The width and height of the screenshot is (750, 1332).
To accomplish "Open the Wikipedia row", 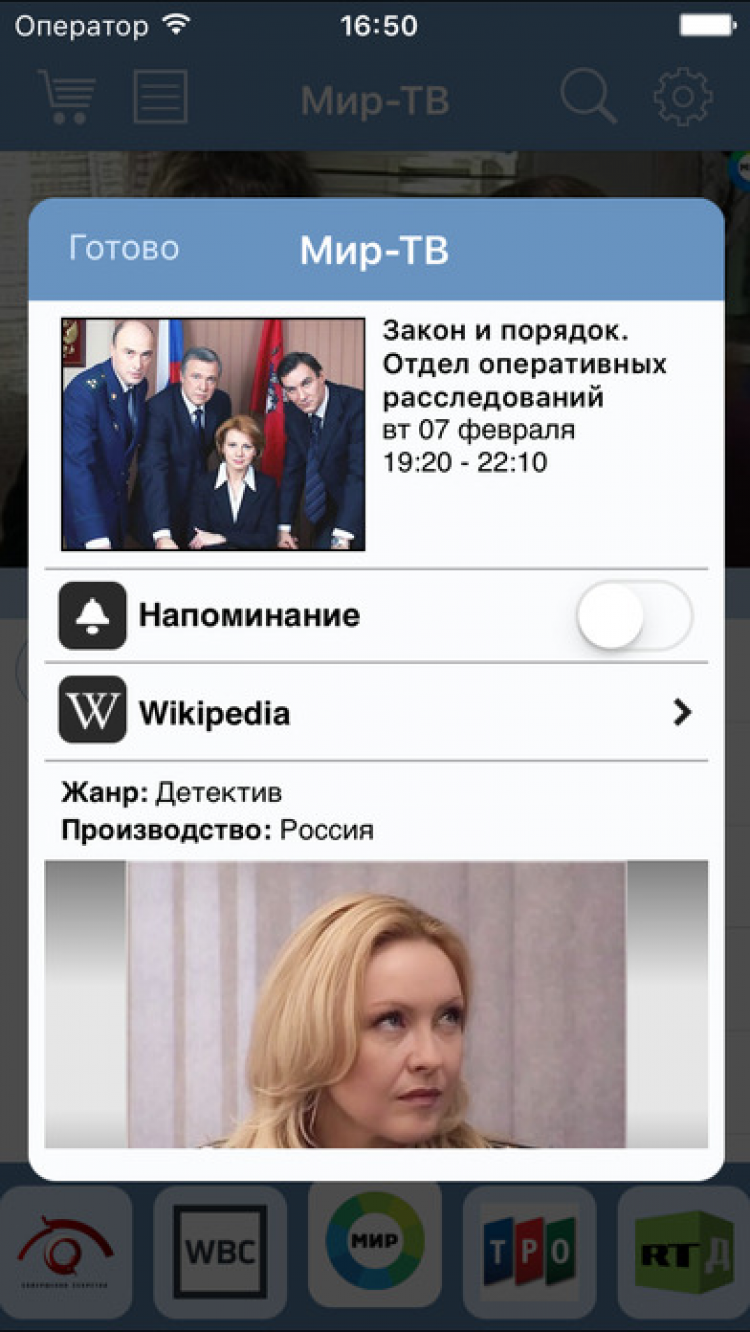I will point(375,712).
